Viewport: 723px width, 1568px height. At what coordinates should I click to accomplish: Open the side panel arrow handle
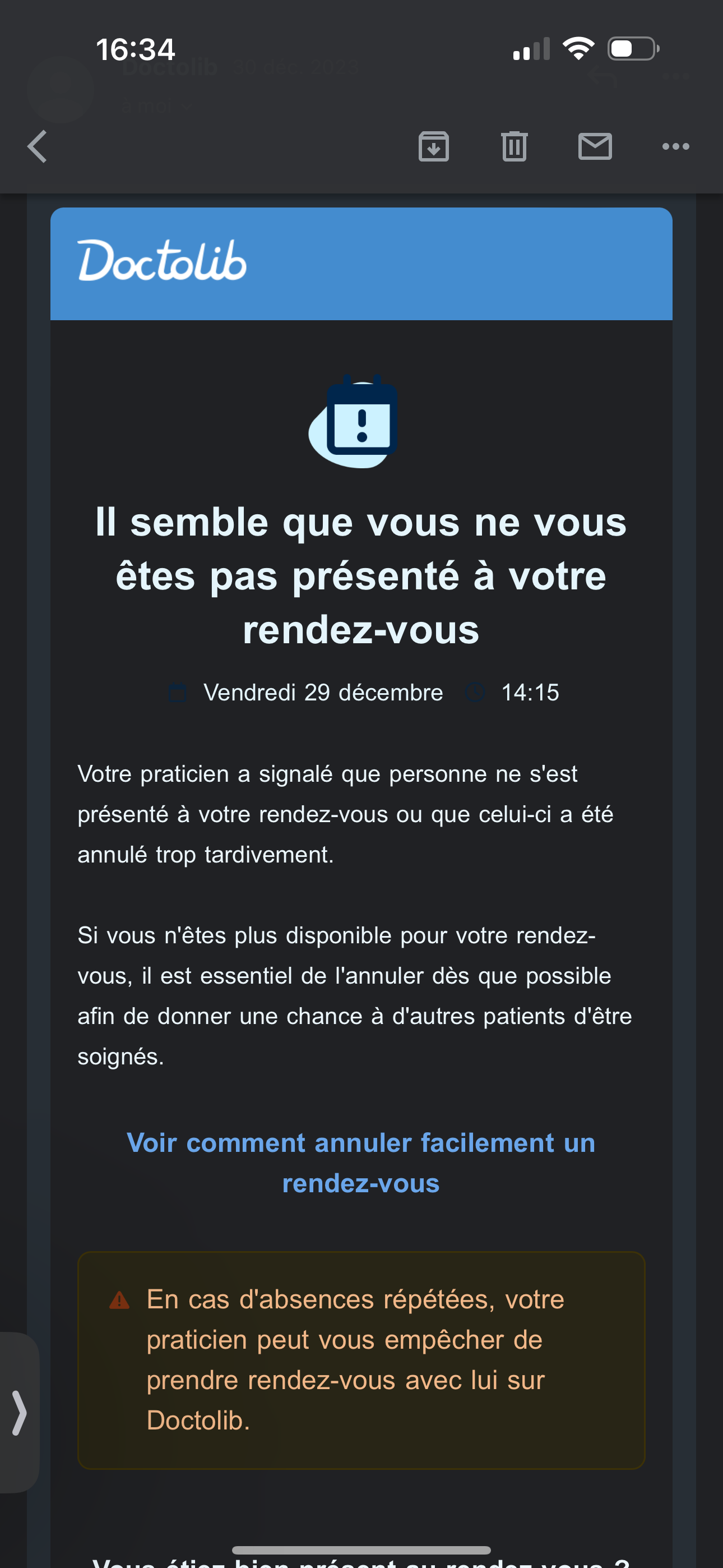point(20,1413)
